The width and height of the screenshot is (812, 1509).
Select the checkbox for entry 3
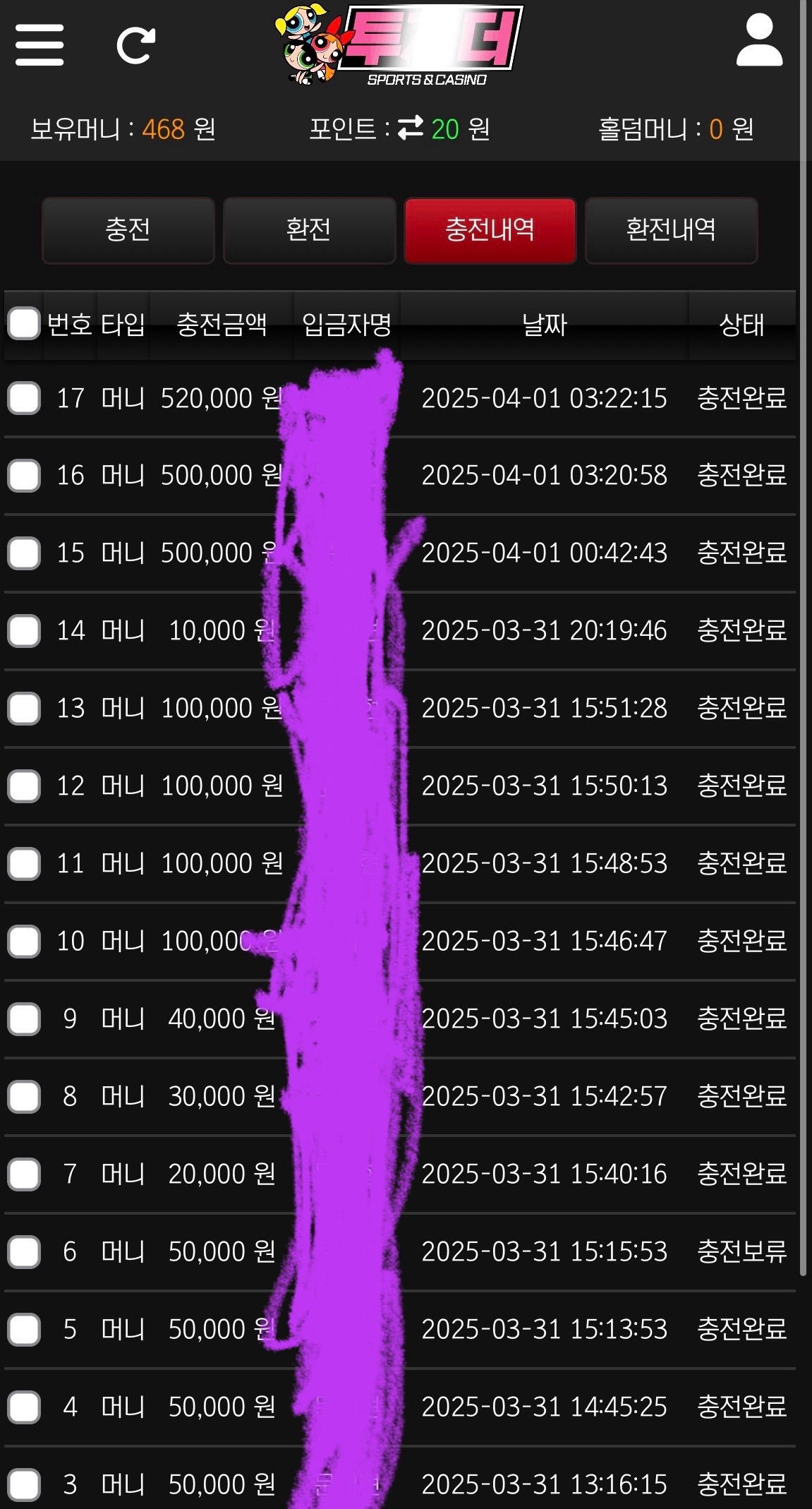point(24,1484)
